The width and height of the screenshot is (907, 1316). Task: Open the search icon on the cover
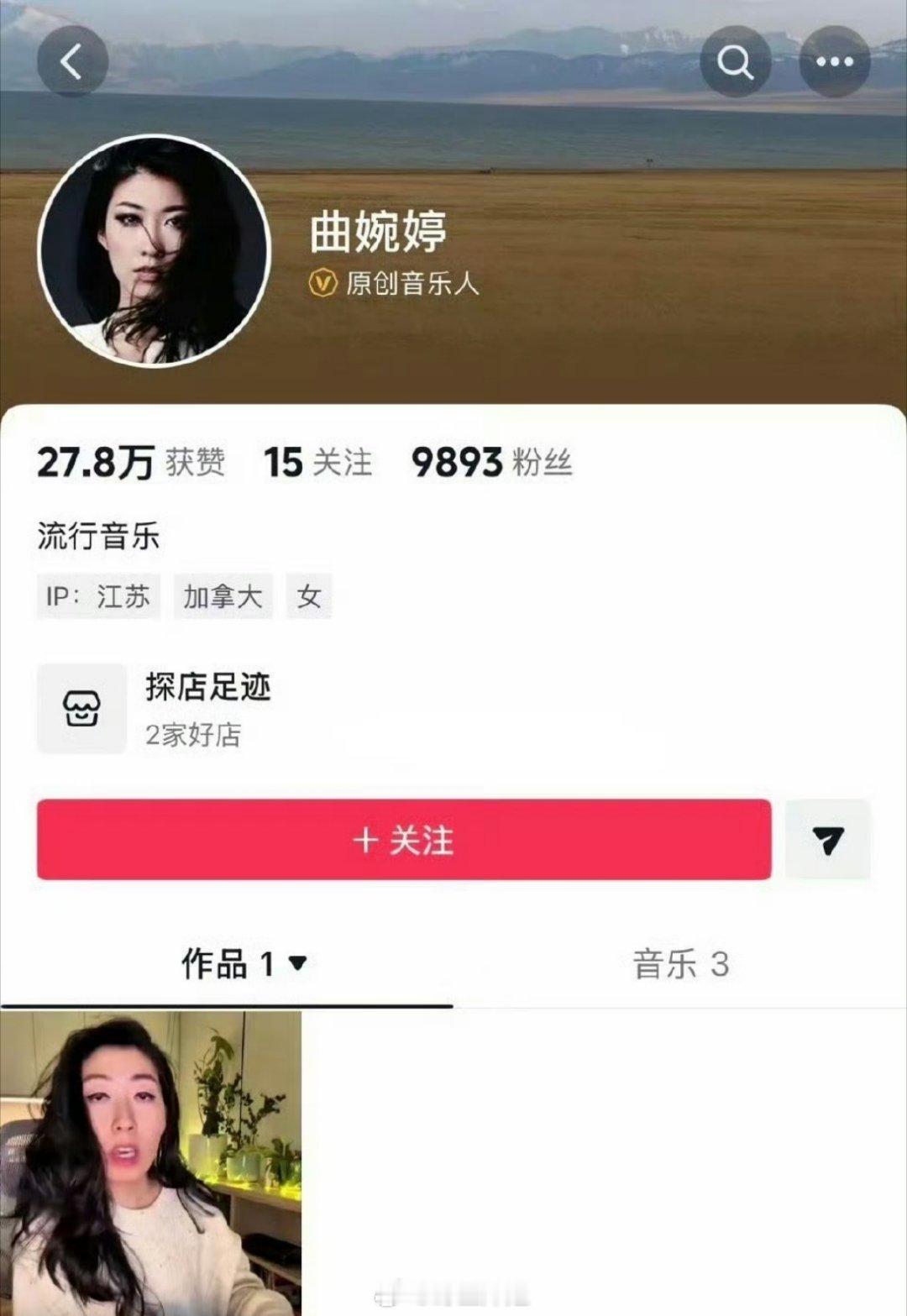click(x=737, y=60)
